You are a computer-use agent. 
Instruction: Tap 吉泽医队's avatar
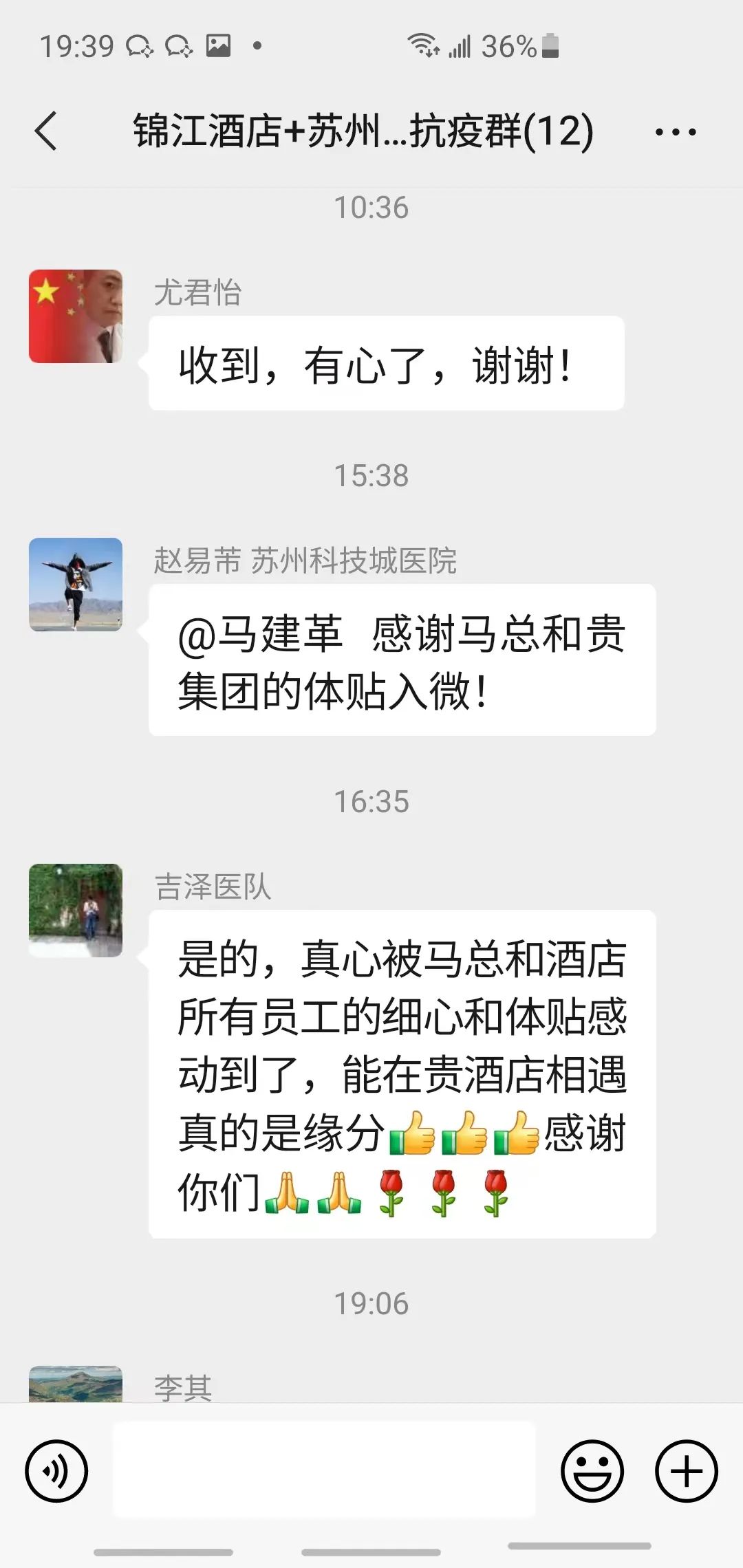point(76,911)
